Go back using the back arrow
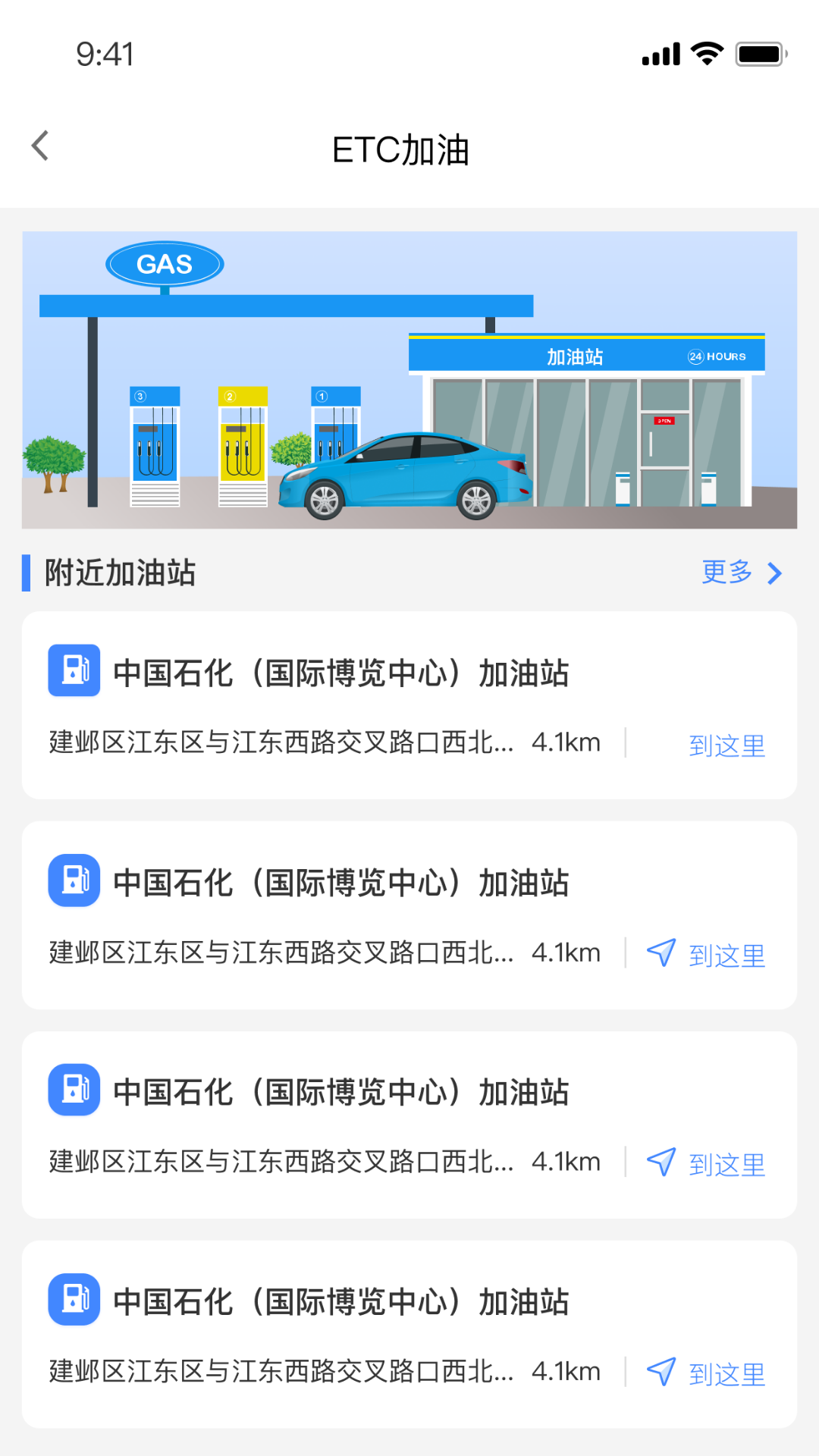Image resolution: width=819 pixels, height=1456 pixels. click(39, 145)
